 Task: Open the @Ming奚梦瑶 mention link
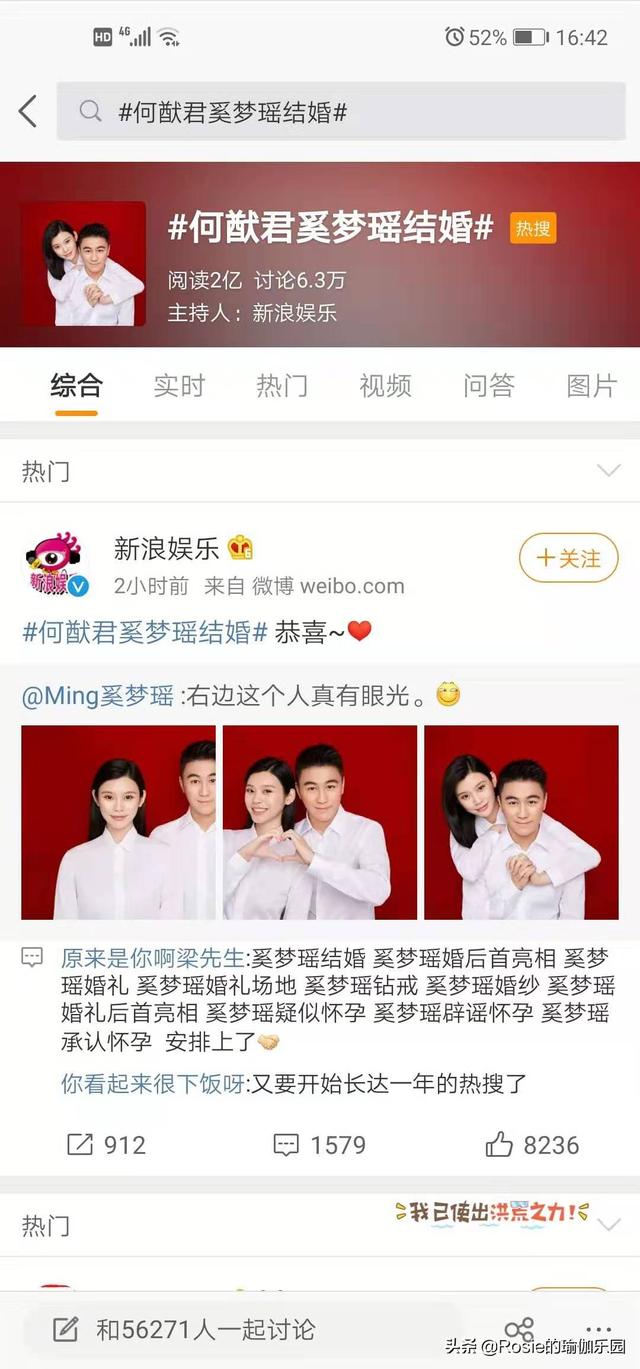pyautogui.click(x=98, y=696)
